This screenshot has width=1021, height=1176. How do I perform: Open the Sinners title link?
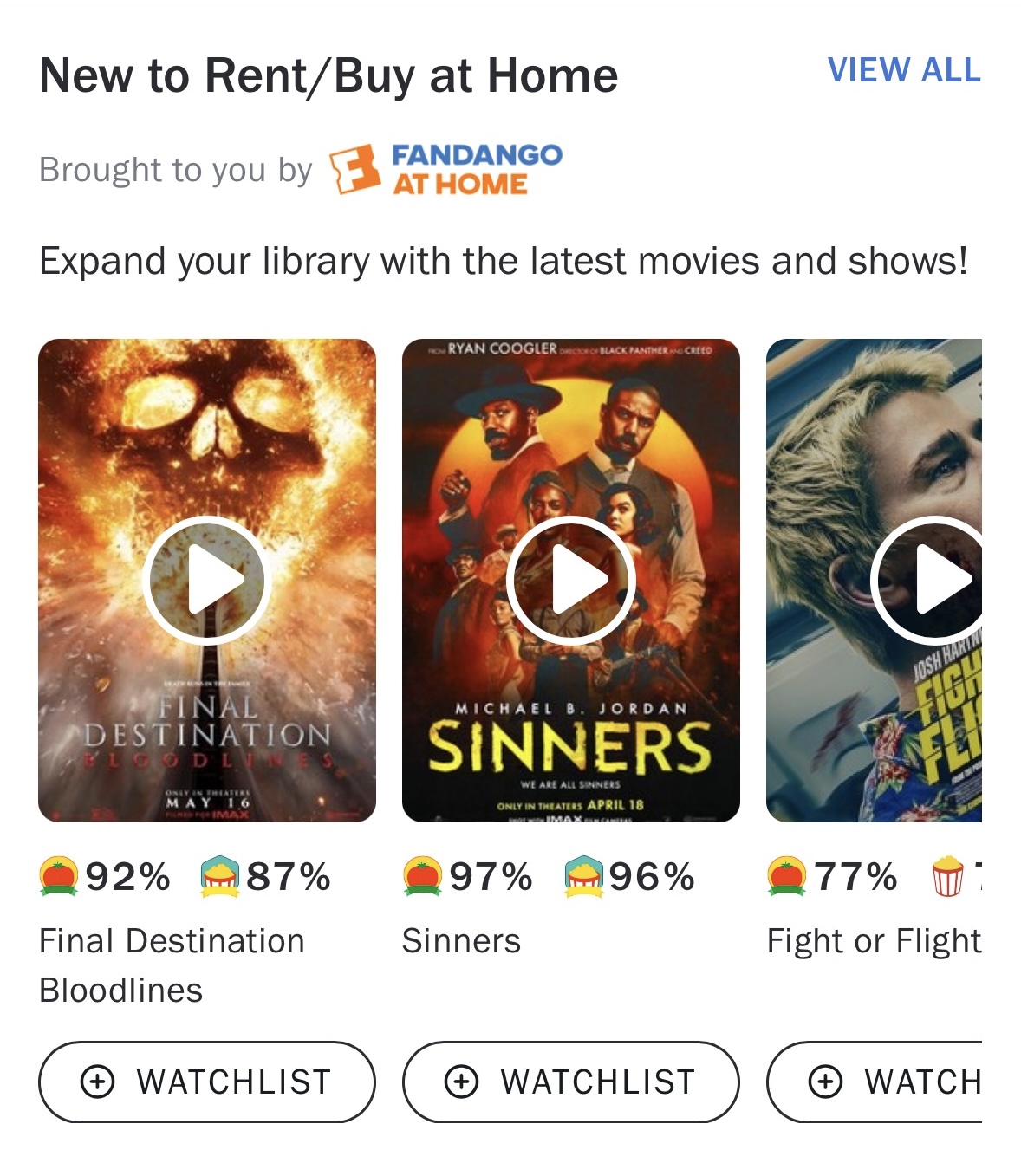pos(461,941)
